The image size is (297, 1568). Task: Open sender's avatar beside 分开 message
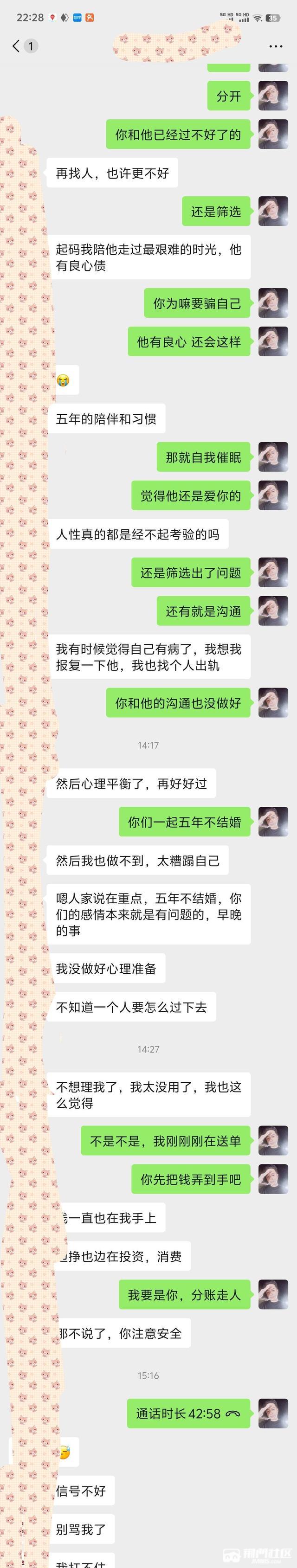click(273, 96)
